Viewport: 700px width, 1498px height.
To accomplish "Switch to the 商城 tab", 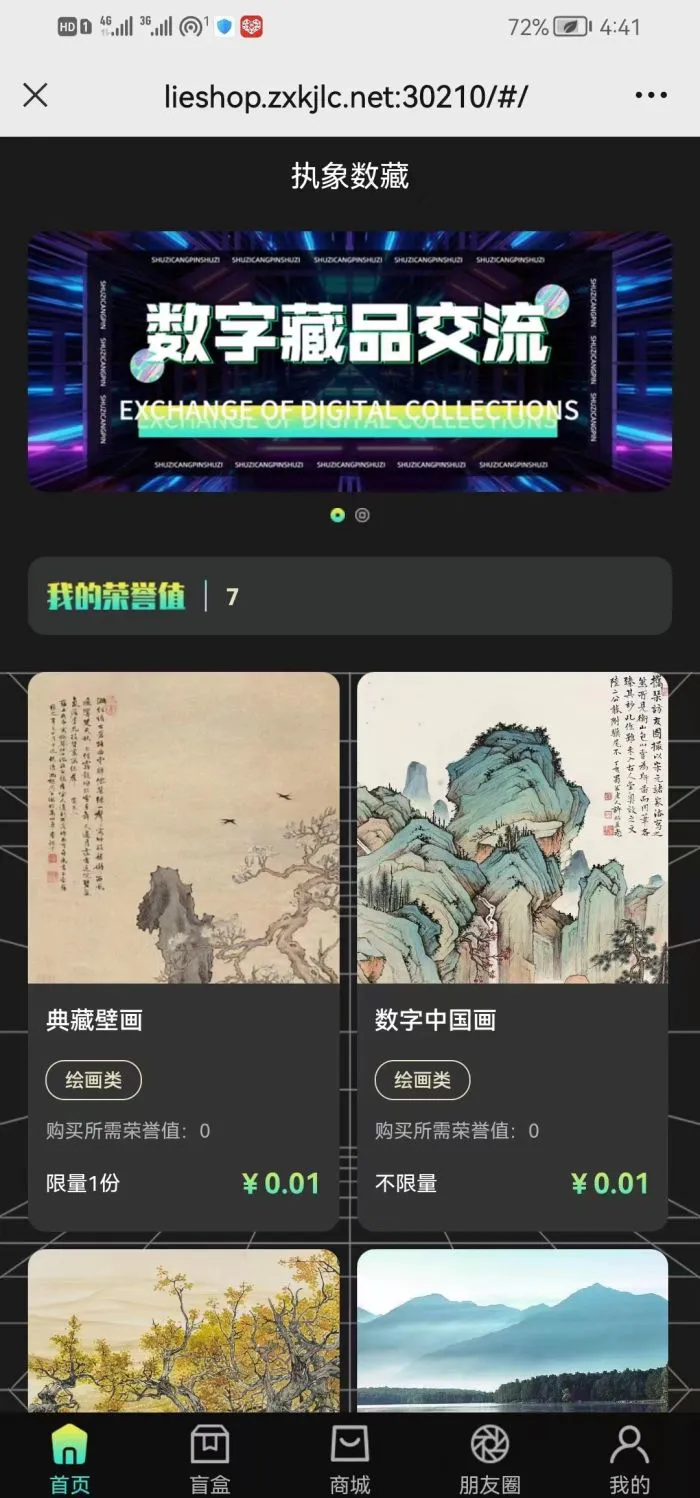I will click(350, 1457).
